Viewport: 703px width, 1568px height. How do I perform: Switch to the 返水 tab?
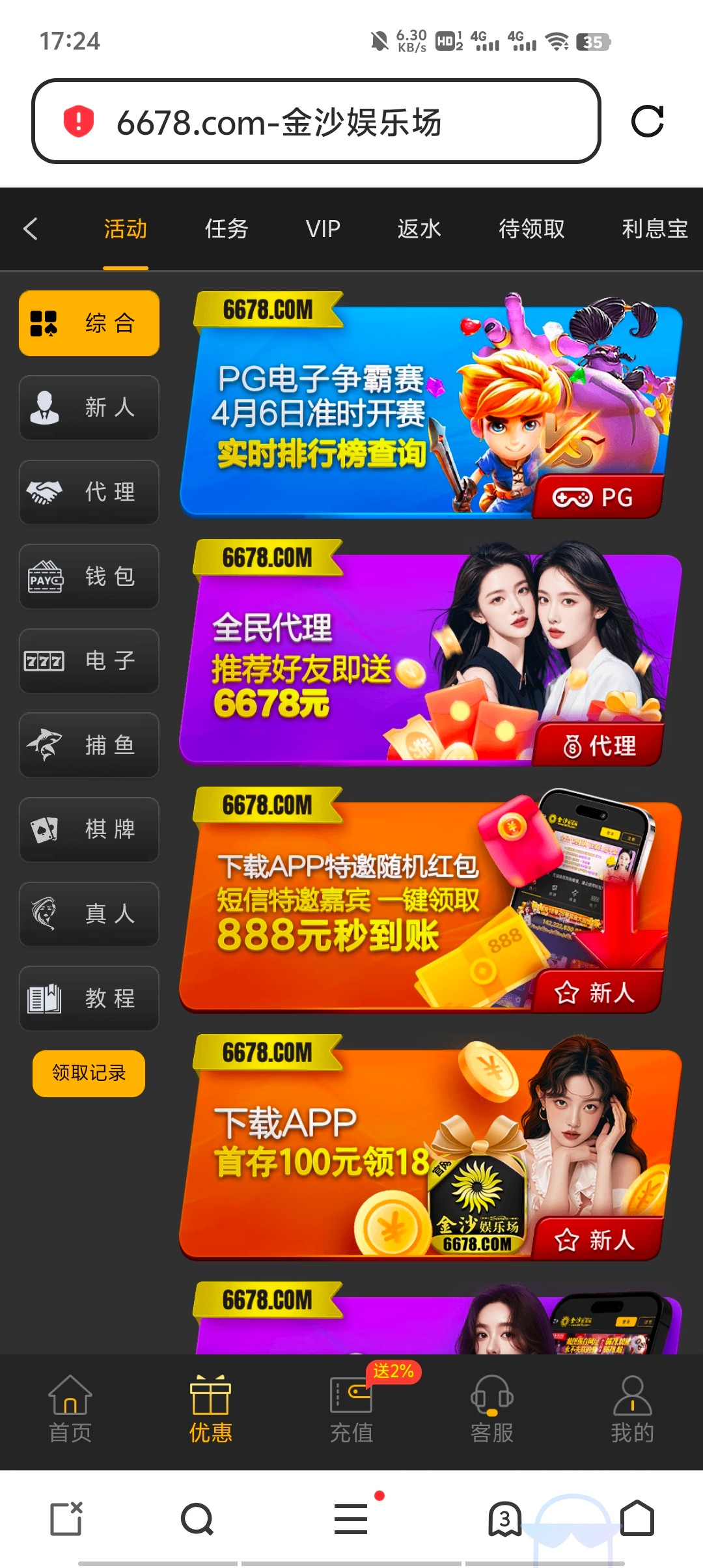coord(419,229)
